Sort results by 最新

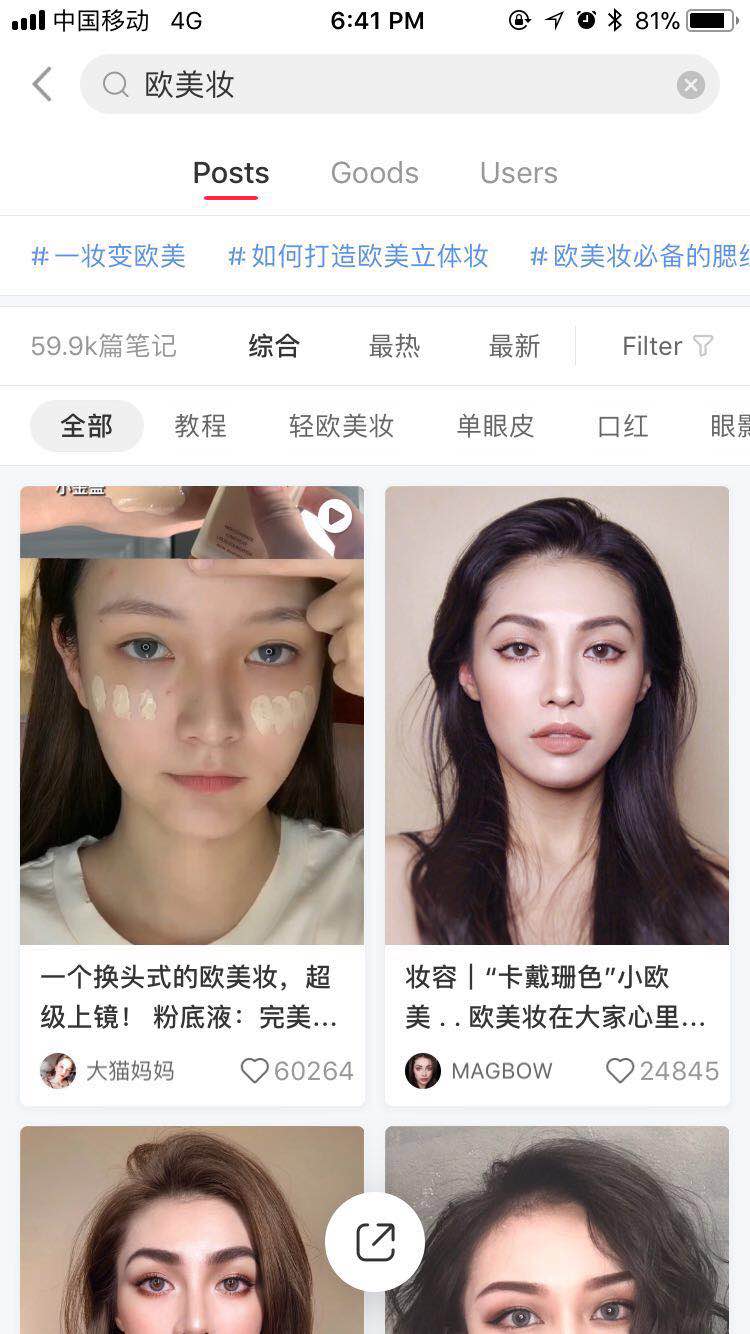[x=514, y=346]
